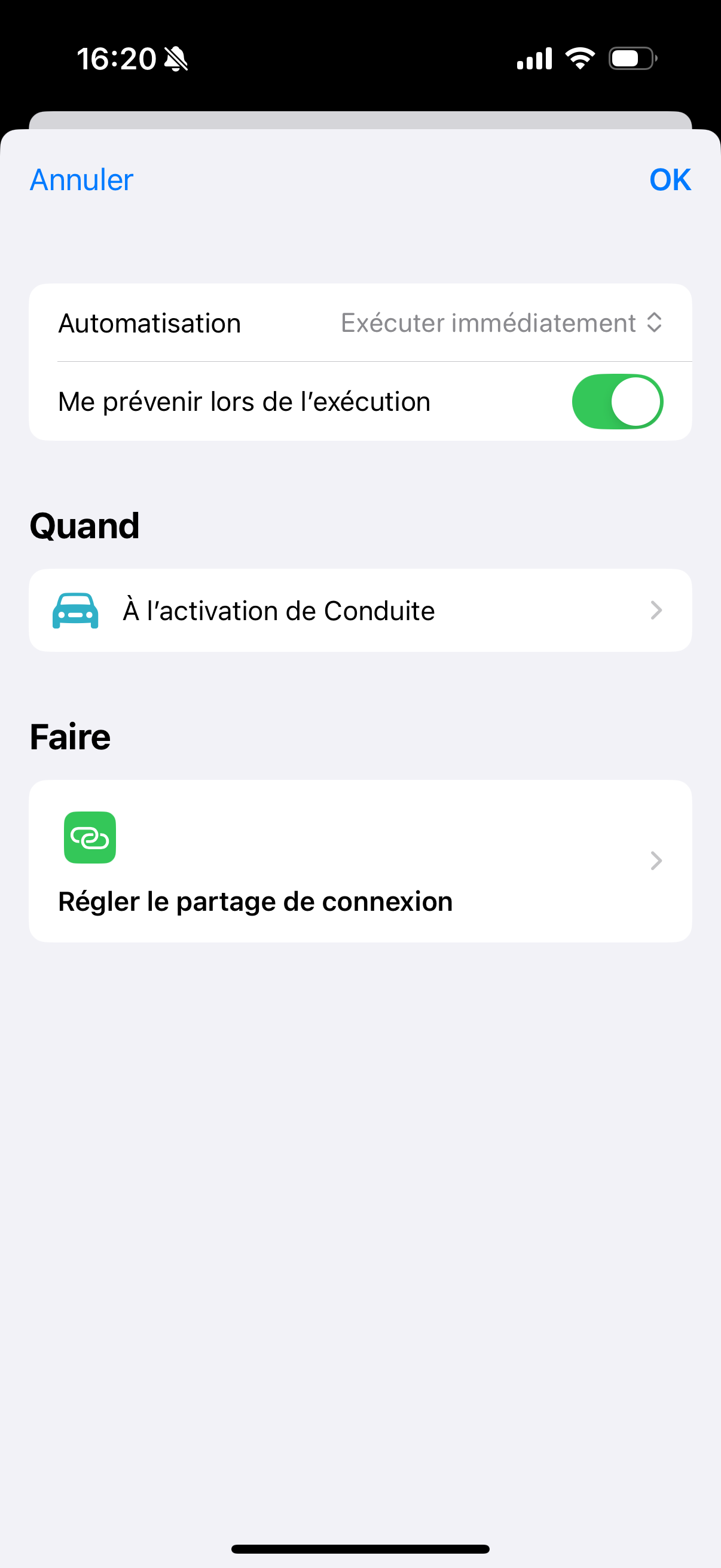Disable Me prévenir lors de l'exécution
Screen dimensions: 721x1568
coord(616,402)
